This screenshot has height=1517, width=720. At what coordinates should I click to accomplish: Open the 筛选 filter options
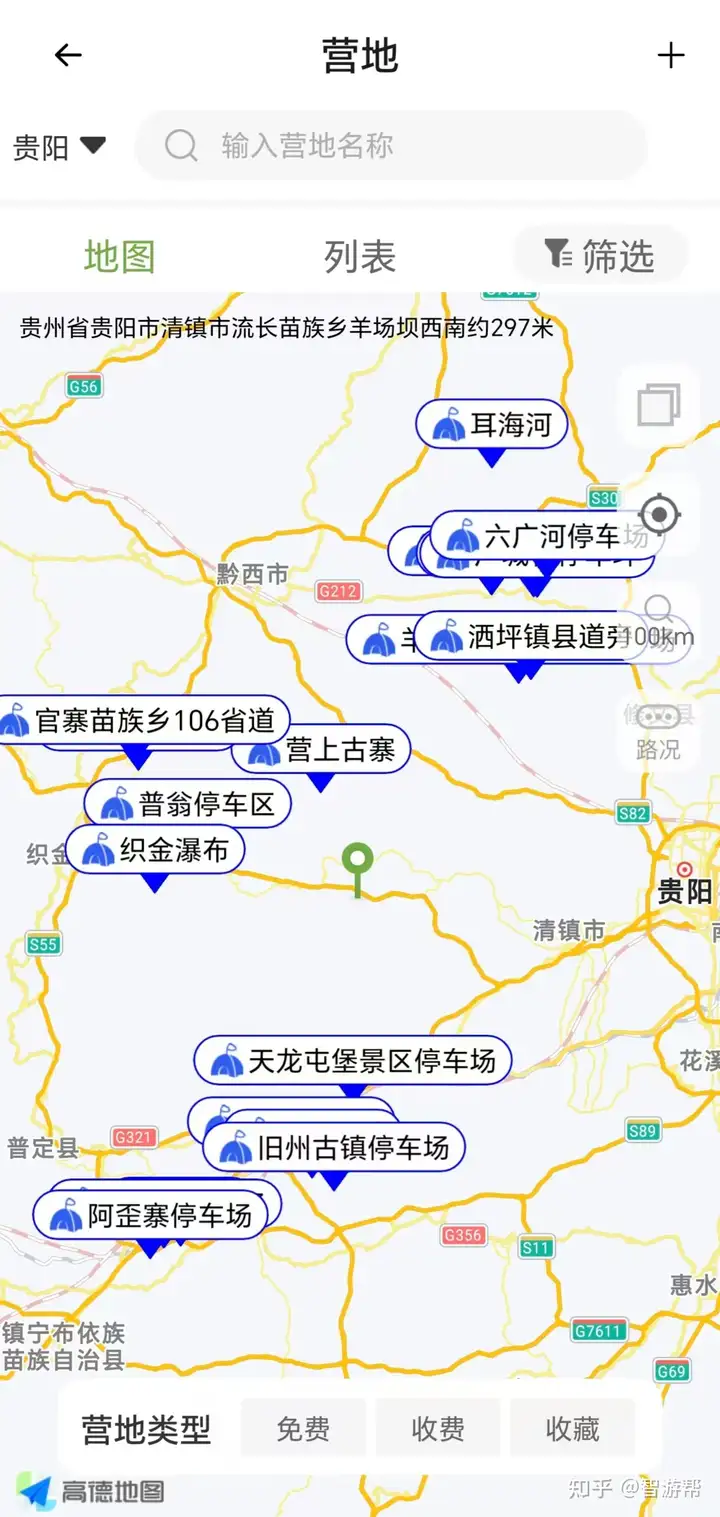600,256
